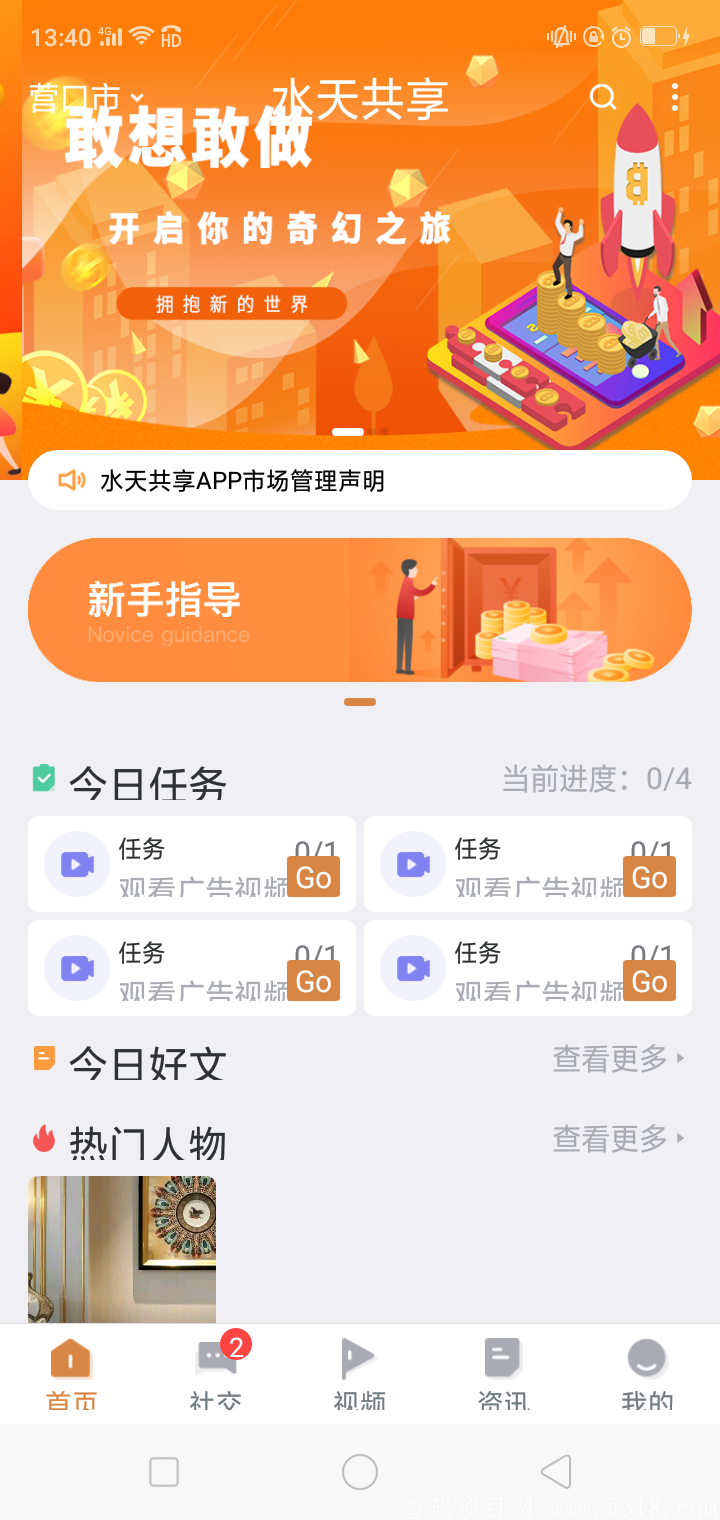The image size is (720, 1520).
Task: Open the 营口市 city selector dropdown
Action: click(x=70, y=97)
